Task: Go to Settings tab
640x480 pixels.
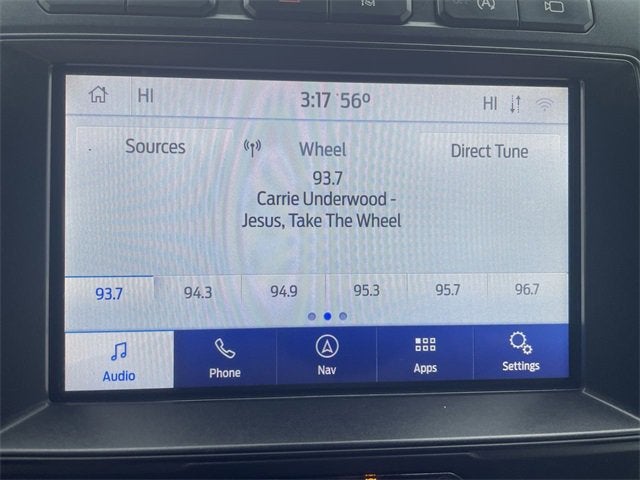Action: point(520,352)
